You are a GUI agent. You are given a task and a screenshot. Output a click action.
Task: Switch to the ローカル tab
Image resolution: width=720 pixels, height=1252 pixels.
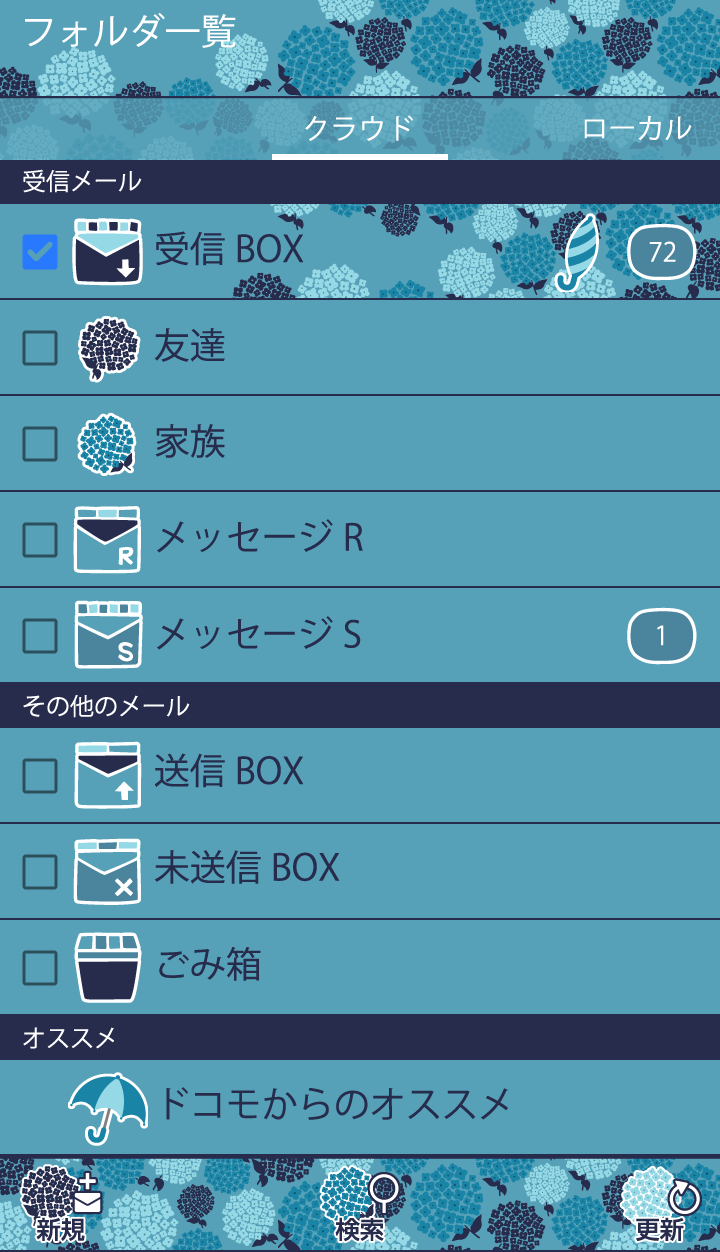click(x=636, y=128)
